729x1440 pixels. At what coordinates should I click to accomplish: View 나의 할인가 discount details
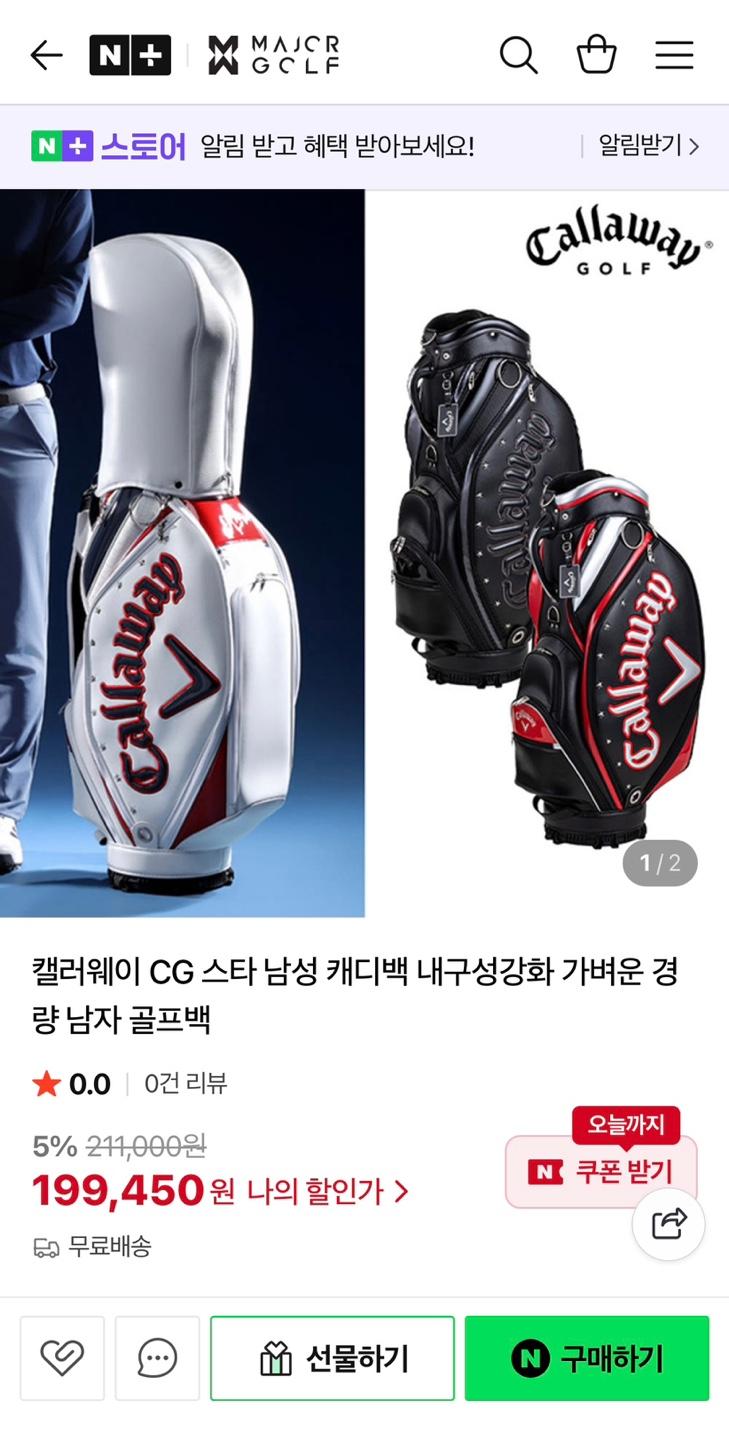(x=328, y=1191)
